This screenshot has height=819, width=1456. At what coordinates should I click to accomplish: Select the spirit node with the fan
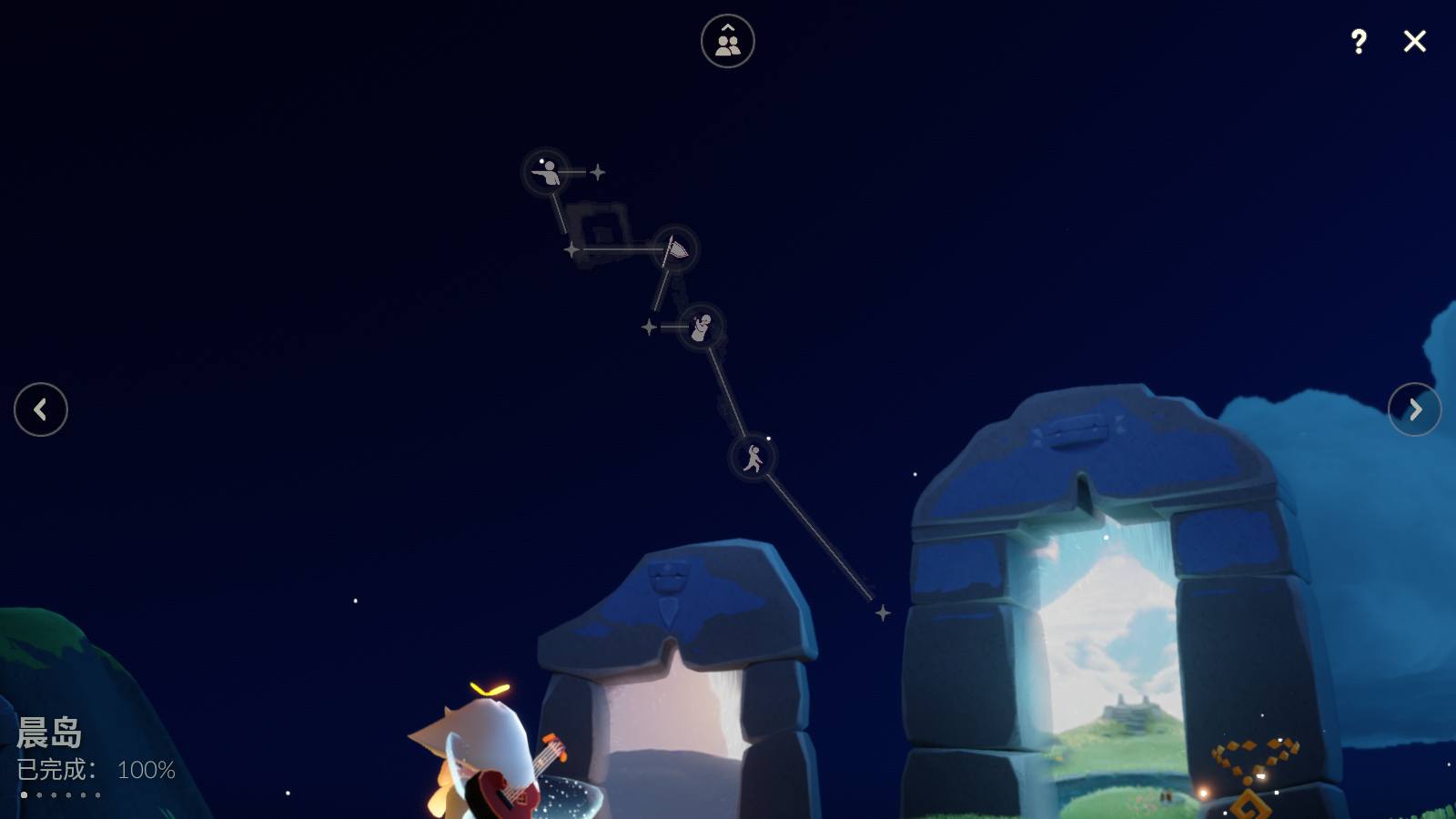point(675,248)
